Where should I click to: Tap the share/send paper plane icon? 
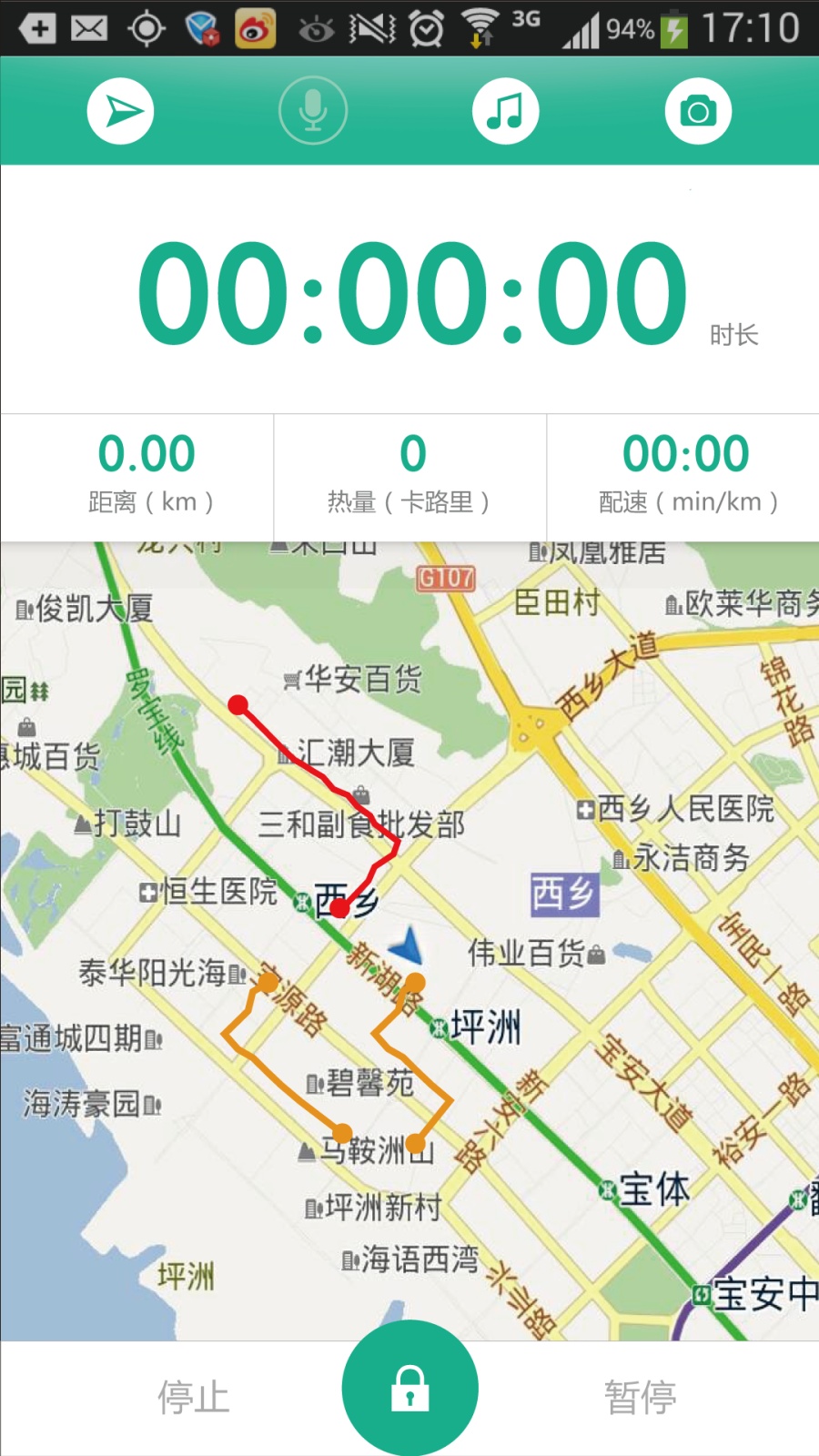(x=119, y=109)
